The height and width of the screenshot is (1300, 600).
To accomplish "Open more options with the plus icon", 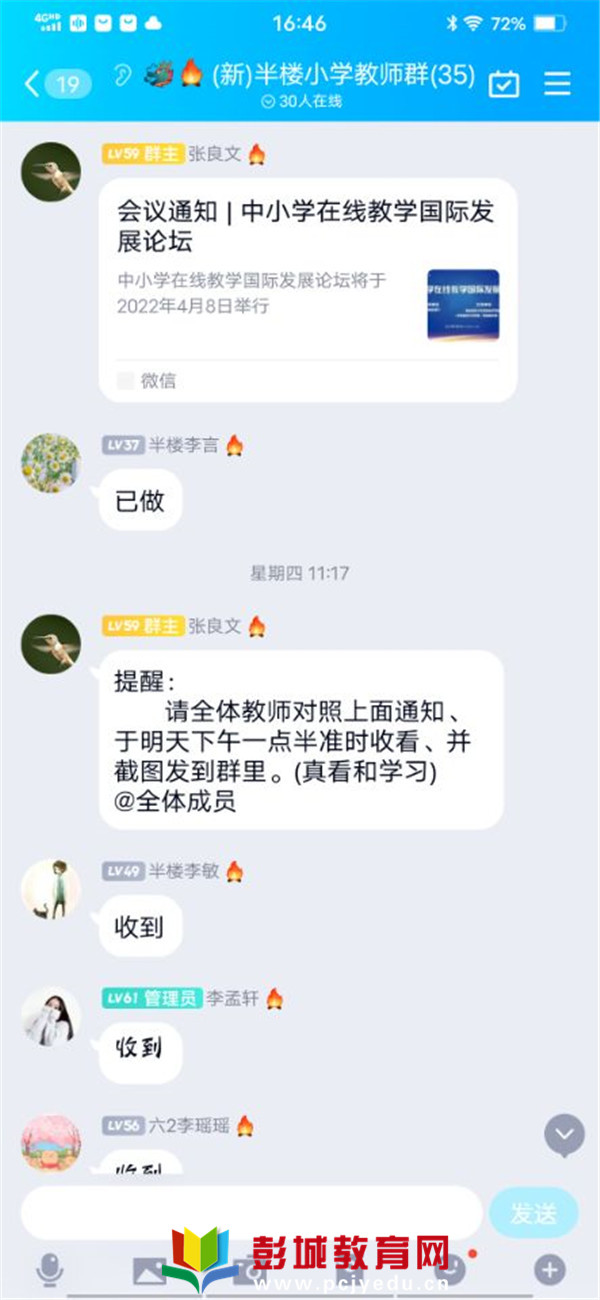I will tap(549, 1270).
